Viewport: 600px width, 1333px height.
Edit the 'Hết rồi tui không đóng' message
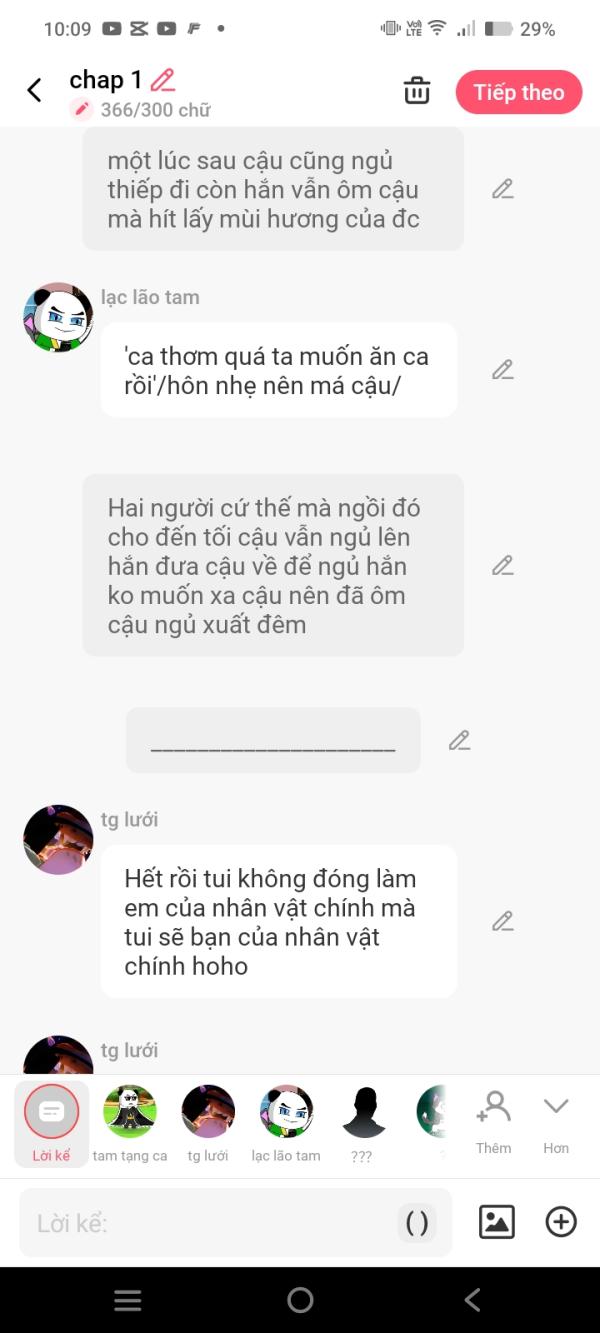(502, 921)
